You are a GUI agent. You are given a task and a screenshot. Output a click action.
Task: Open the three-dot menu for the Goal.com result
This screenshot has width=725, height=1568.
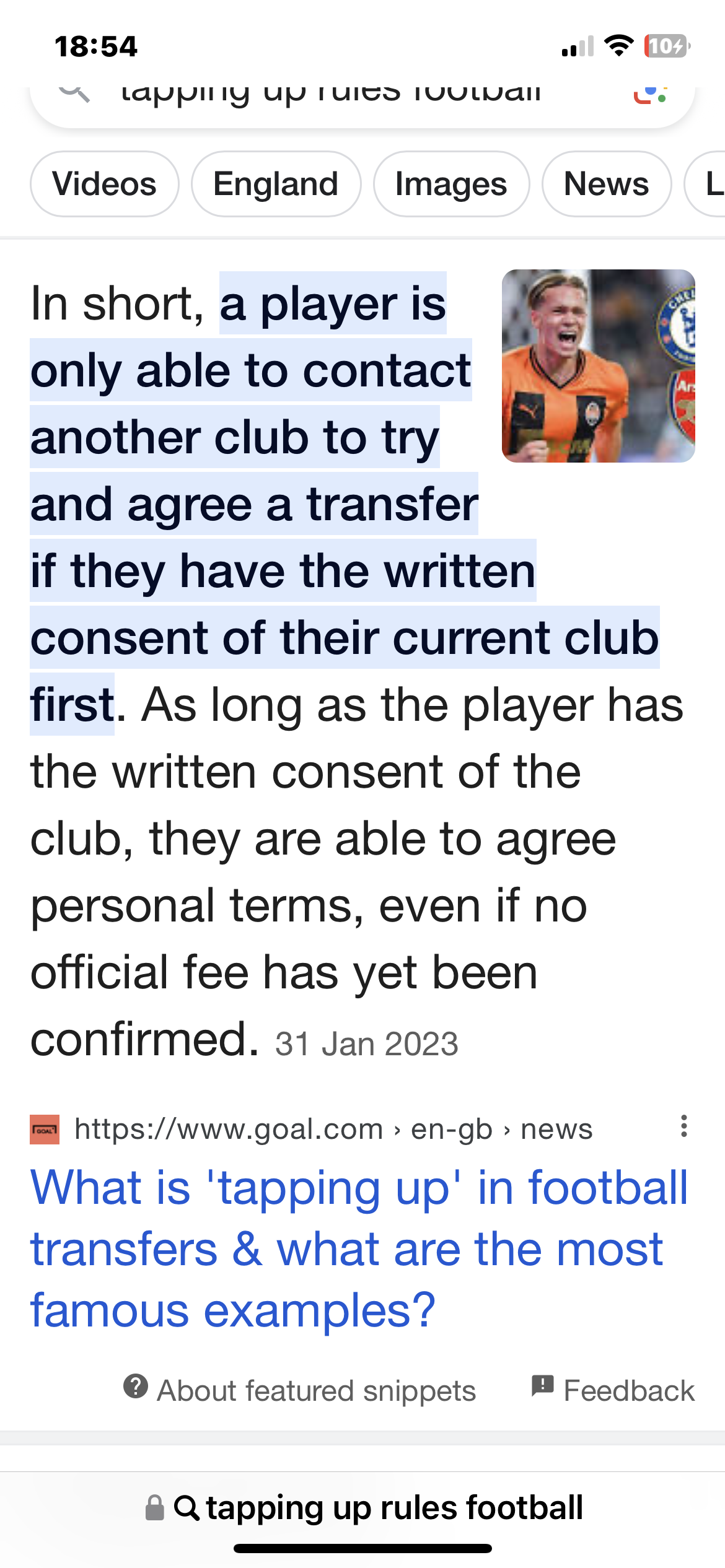(x=683, y=1126)
